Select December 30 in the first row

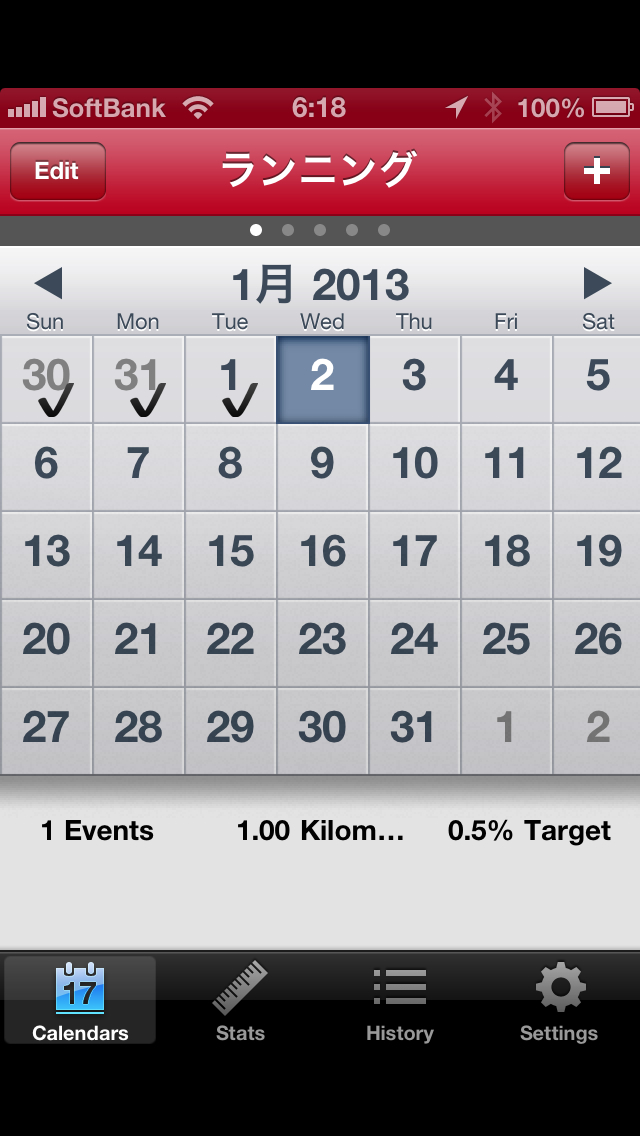click(46, 380)
